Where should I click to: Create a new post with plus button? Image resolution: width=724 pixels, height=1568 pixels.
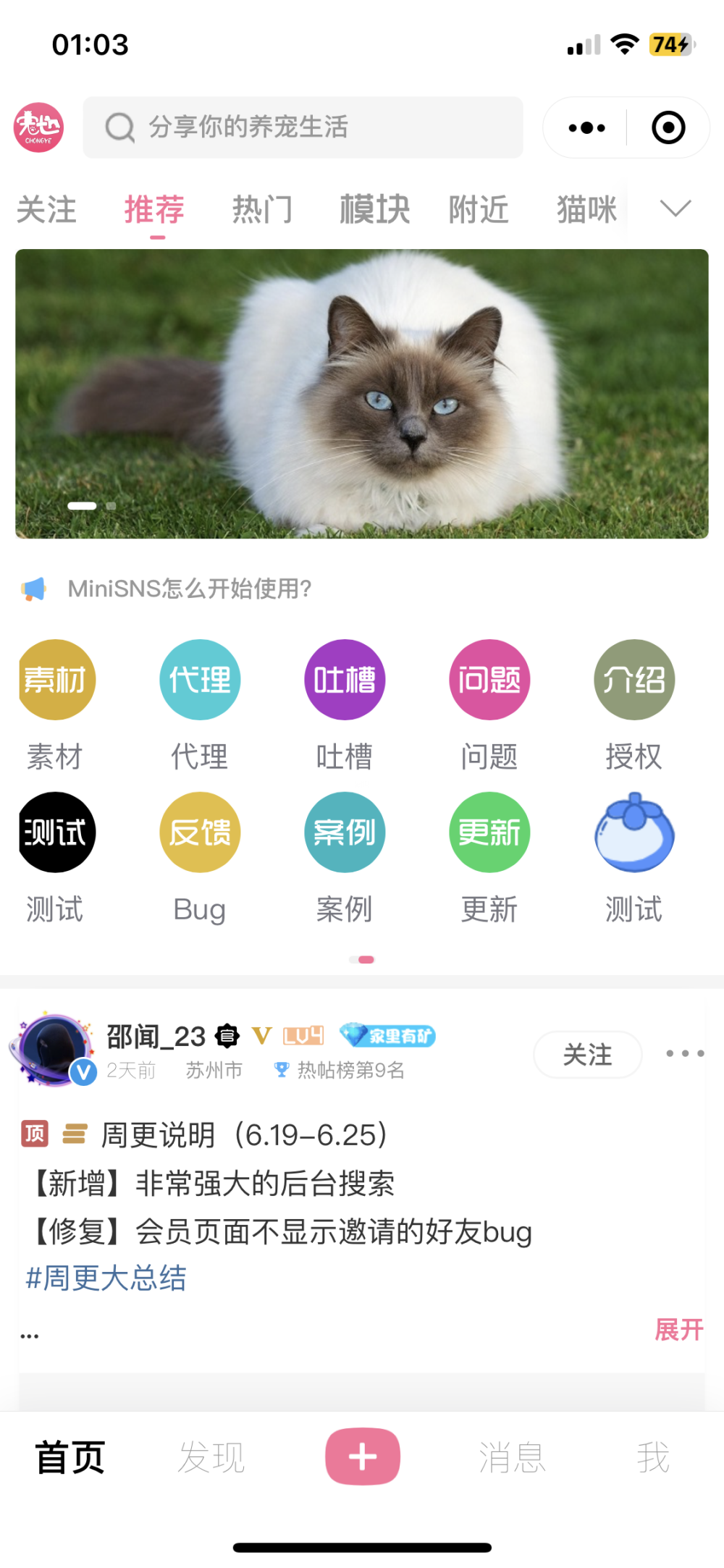pos(362,1457)
